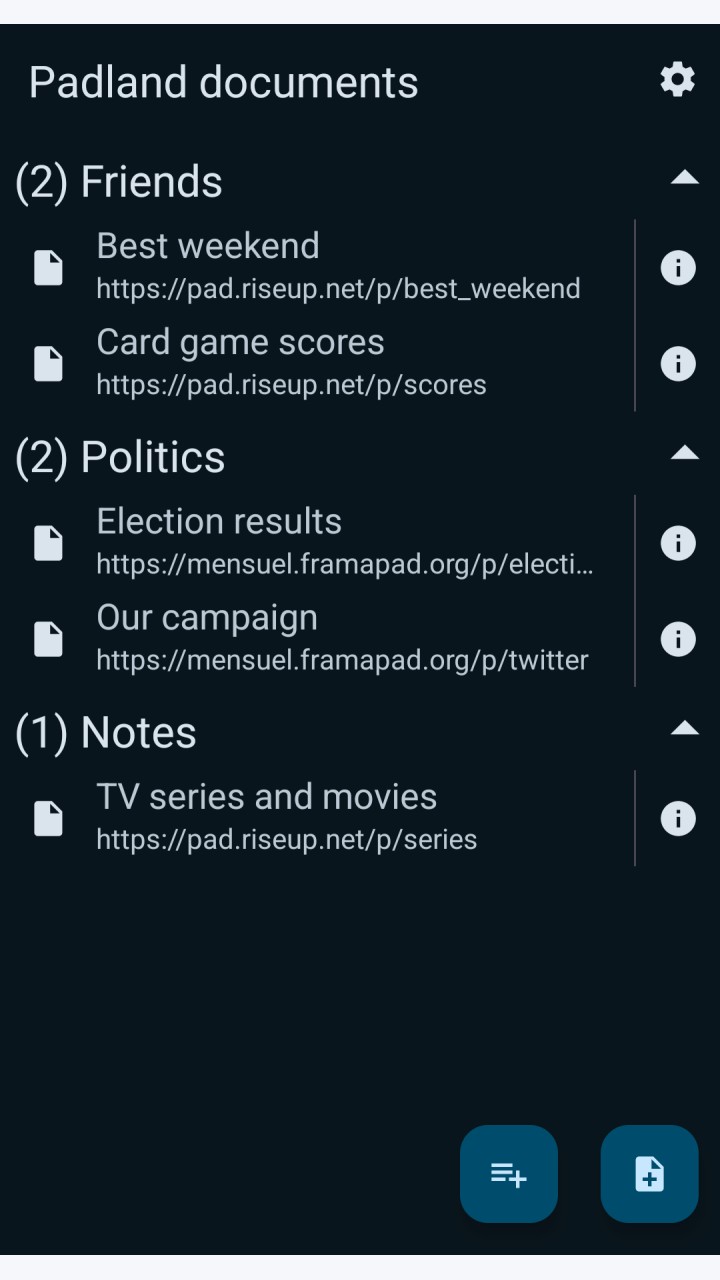Collapse the Politics group
Viewport: 720px width, 1280px height.
[x=684, y=453]
